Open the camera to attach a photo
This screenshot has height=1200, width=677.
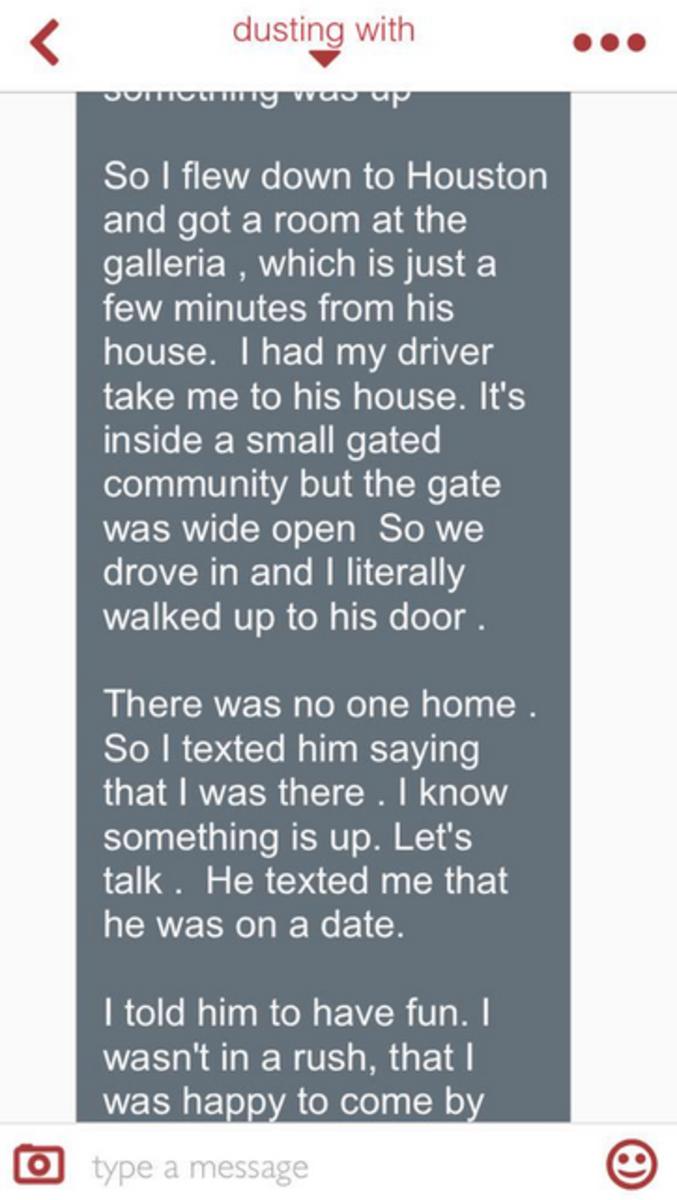pos(39,1164)
